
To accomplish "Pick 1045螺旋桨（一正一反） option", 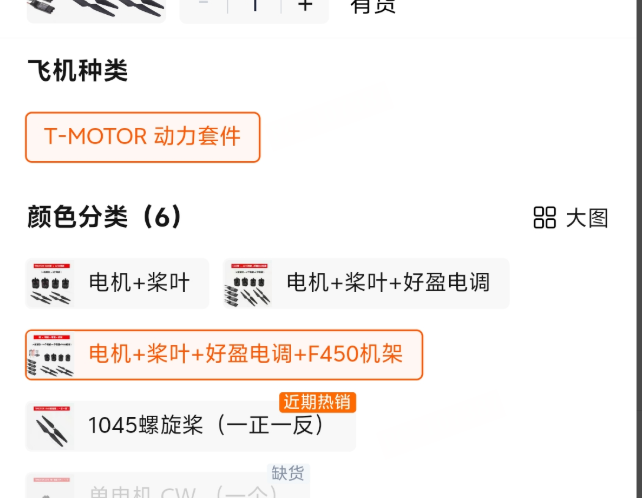I will (x=190, y=426).
